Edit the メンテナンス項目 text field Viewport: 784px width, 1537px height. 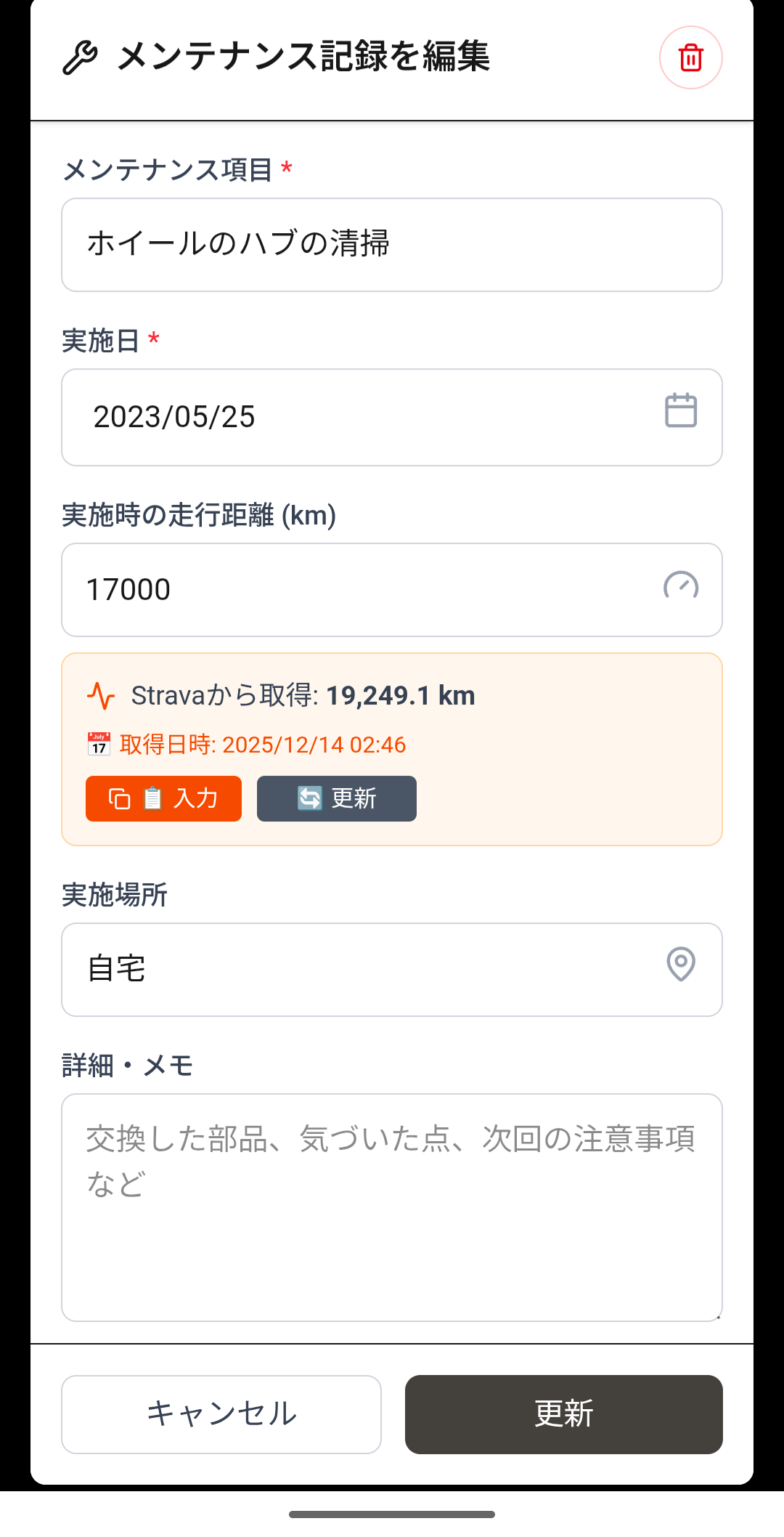391,245
